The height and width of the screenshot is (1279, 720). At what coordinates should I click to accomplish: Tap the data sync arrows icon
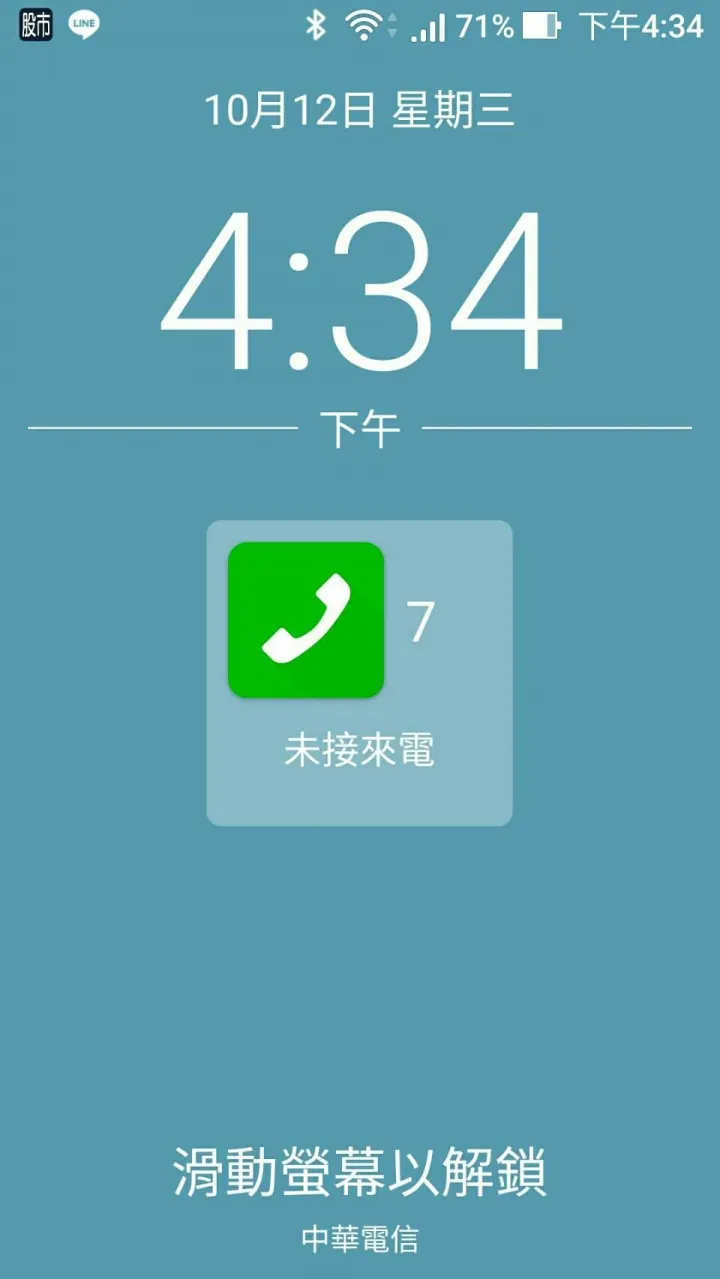point(390,25)
